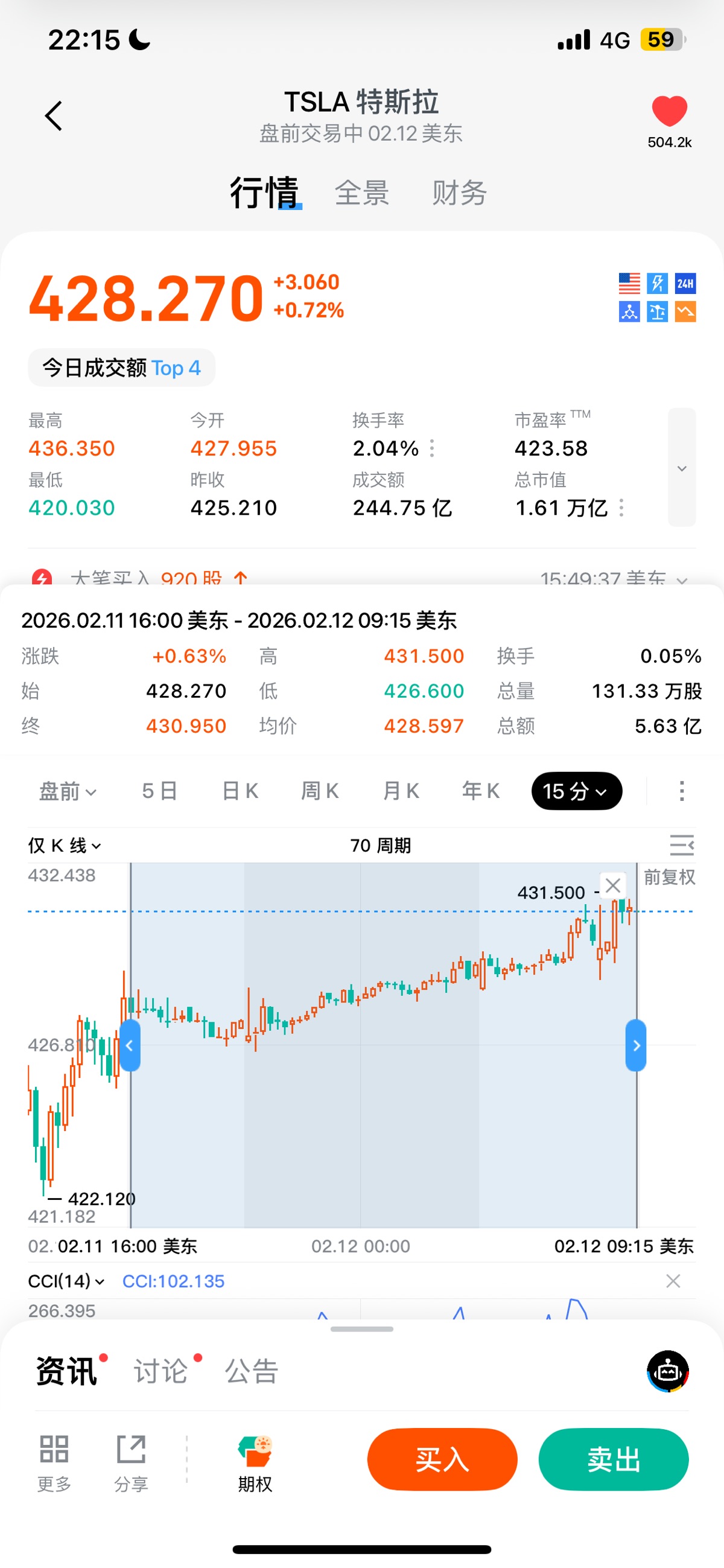This screenshot has height=1568, width=724.
Task: Open the 15分 interval dropdown
Action: 576,791
